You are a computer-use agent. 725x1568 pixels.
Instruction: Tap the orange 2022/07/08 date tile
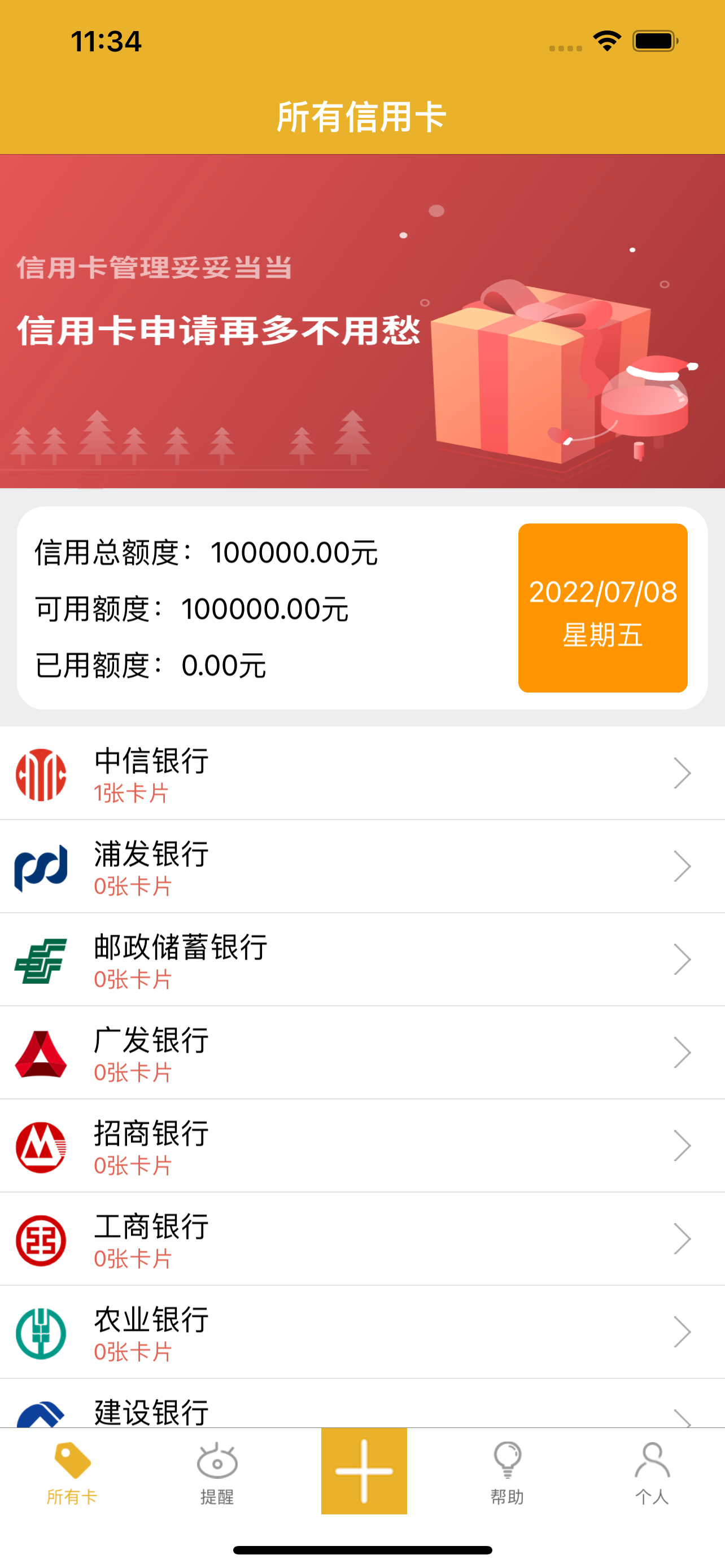click(x=602, y=607)
